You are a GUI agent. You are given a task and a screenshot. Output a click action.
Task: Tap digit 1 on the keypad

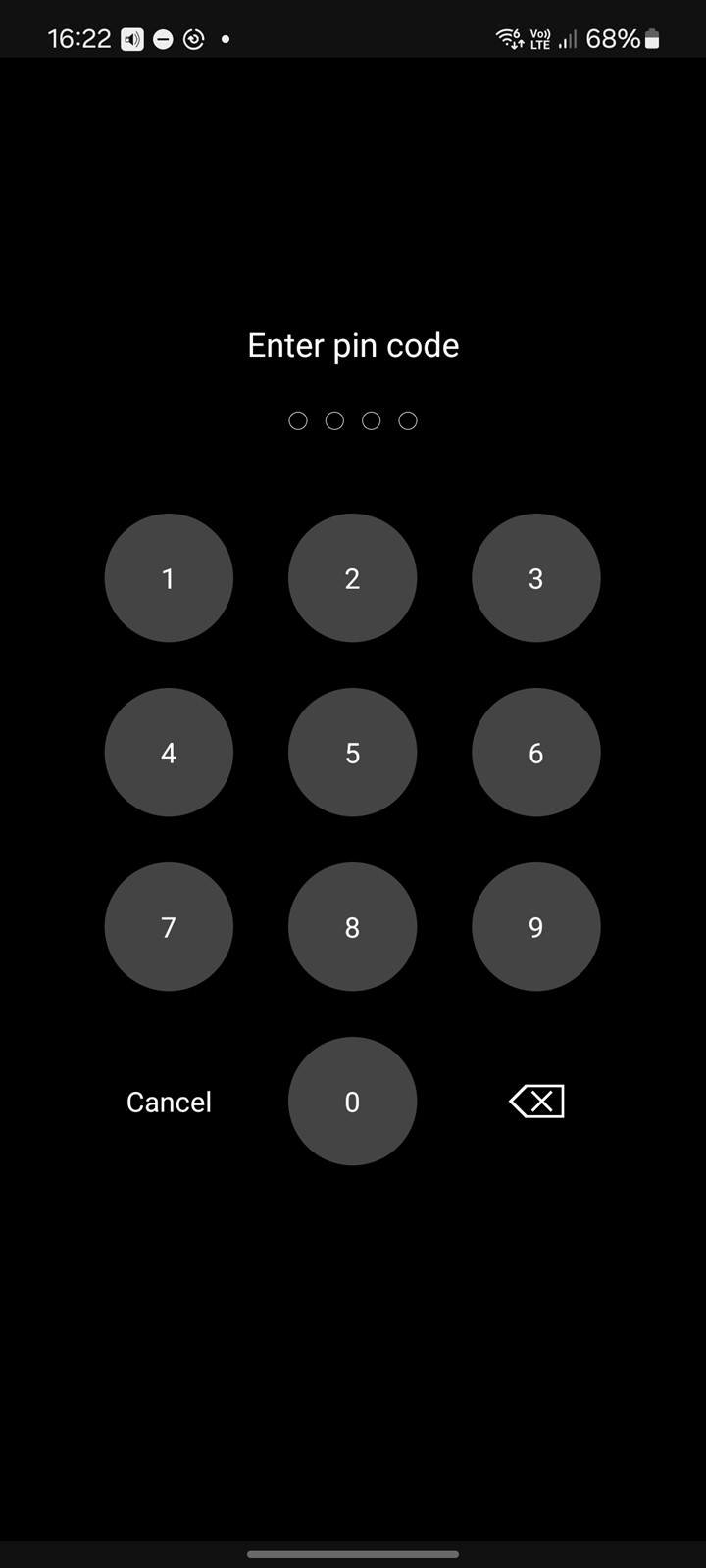[x=169, y=578]
